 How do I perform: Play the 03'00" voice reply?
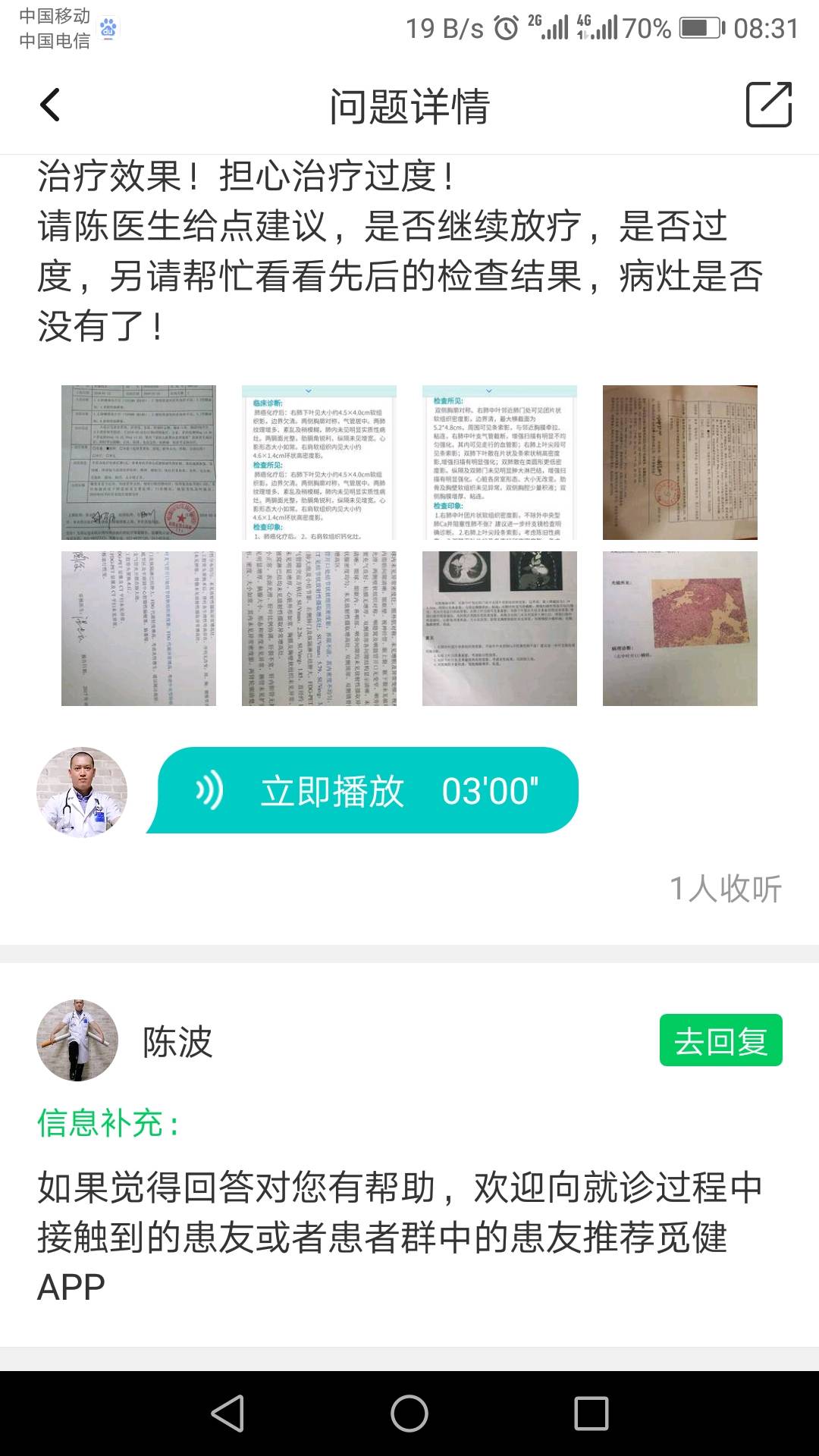click(366, 790)
